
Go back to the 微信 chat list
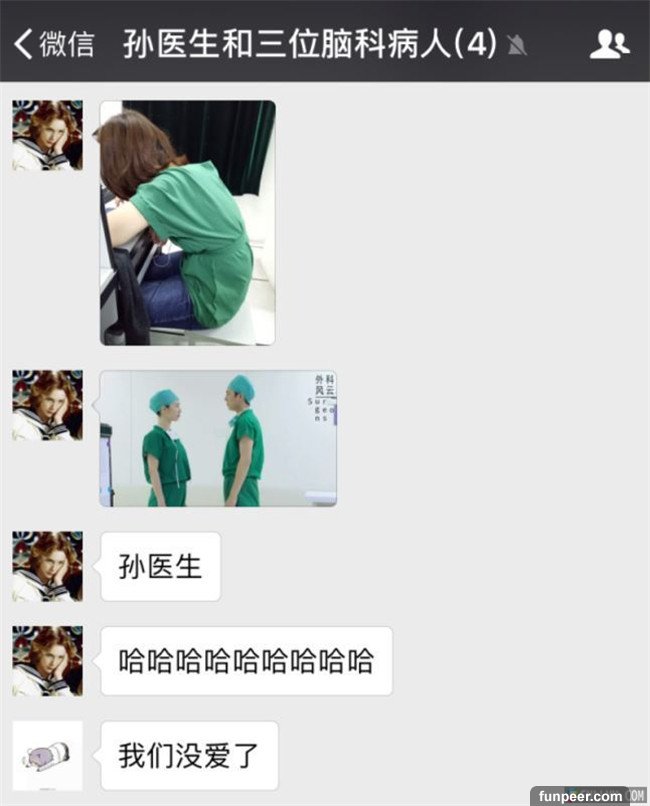click(54, 43)
